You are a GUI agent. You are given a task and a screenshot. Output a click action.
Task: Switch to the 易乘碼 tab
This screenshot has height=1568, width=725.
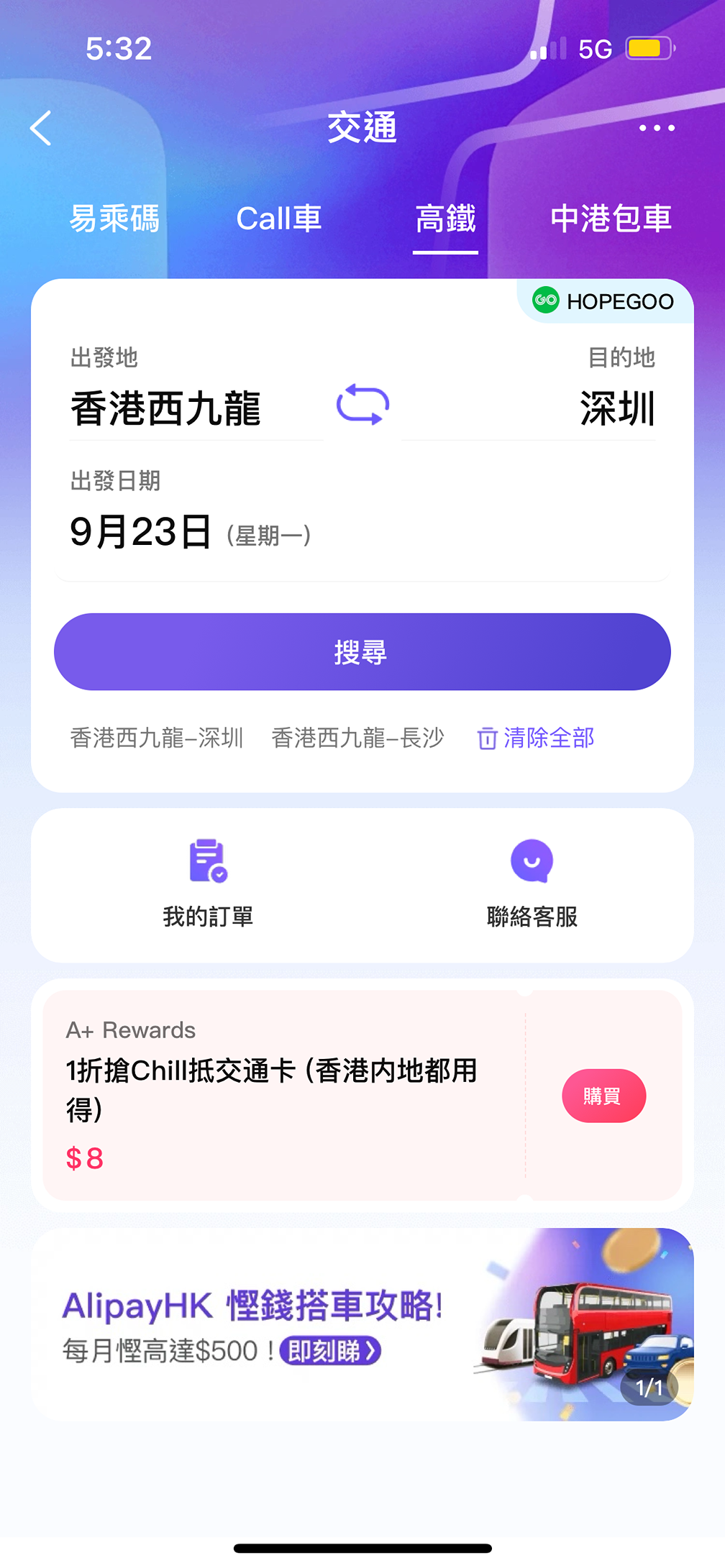click(114, 219)
